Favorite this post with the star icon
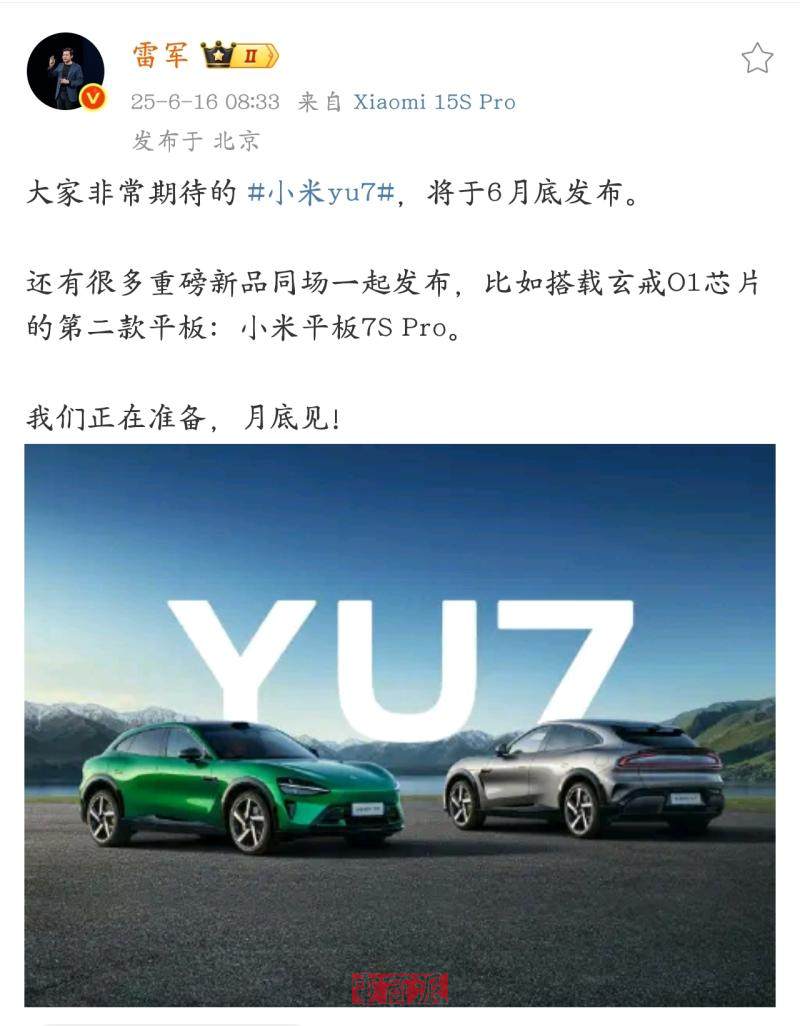The image size is (800, 1026). point(757,59)
